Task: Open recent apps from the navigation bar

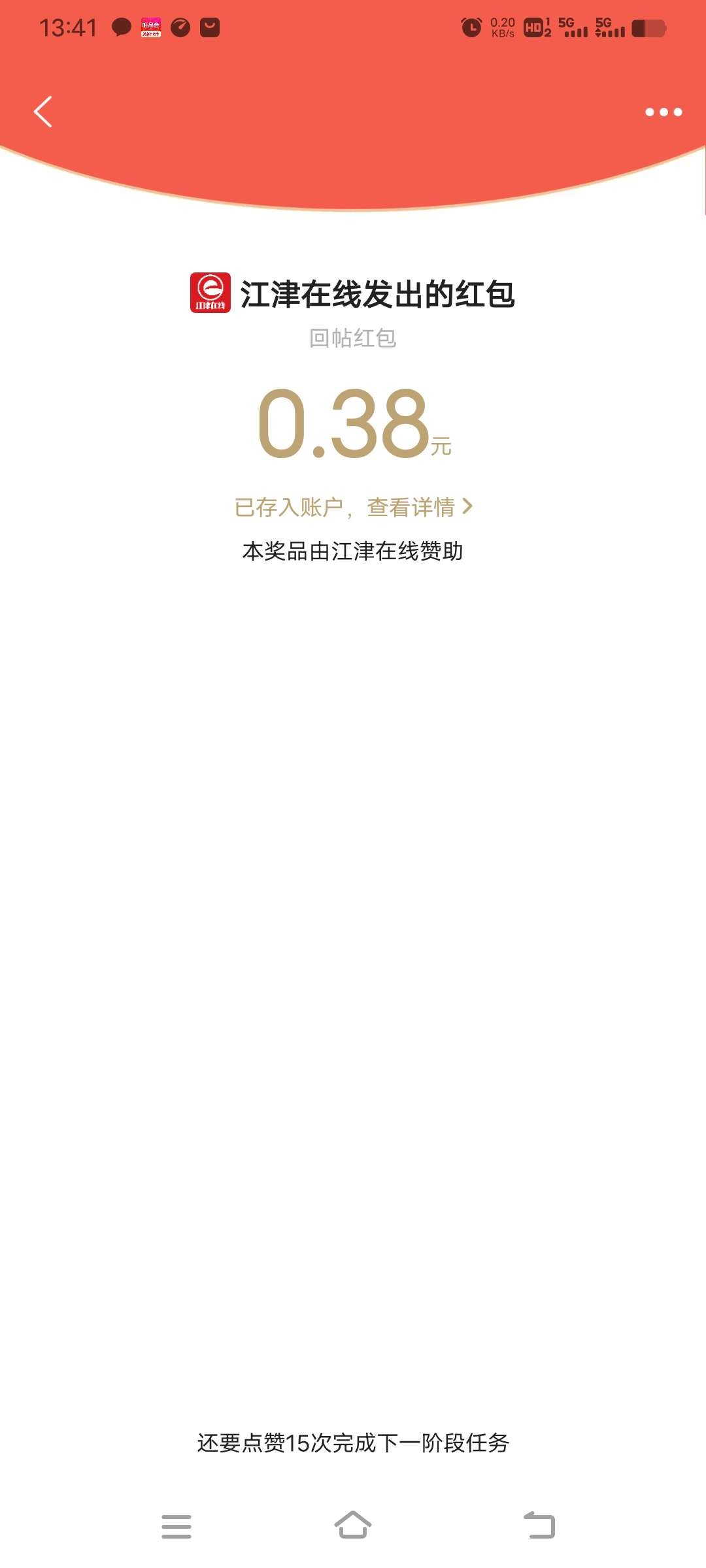Action: [x=176, y=1526]
